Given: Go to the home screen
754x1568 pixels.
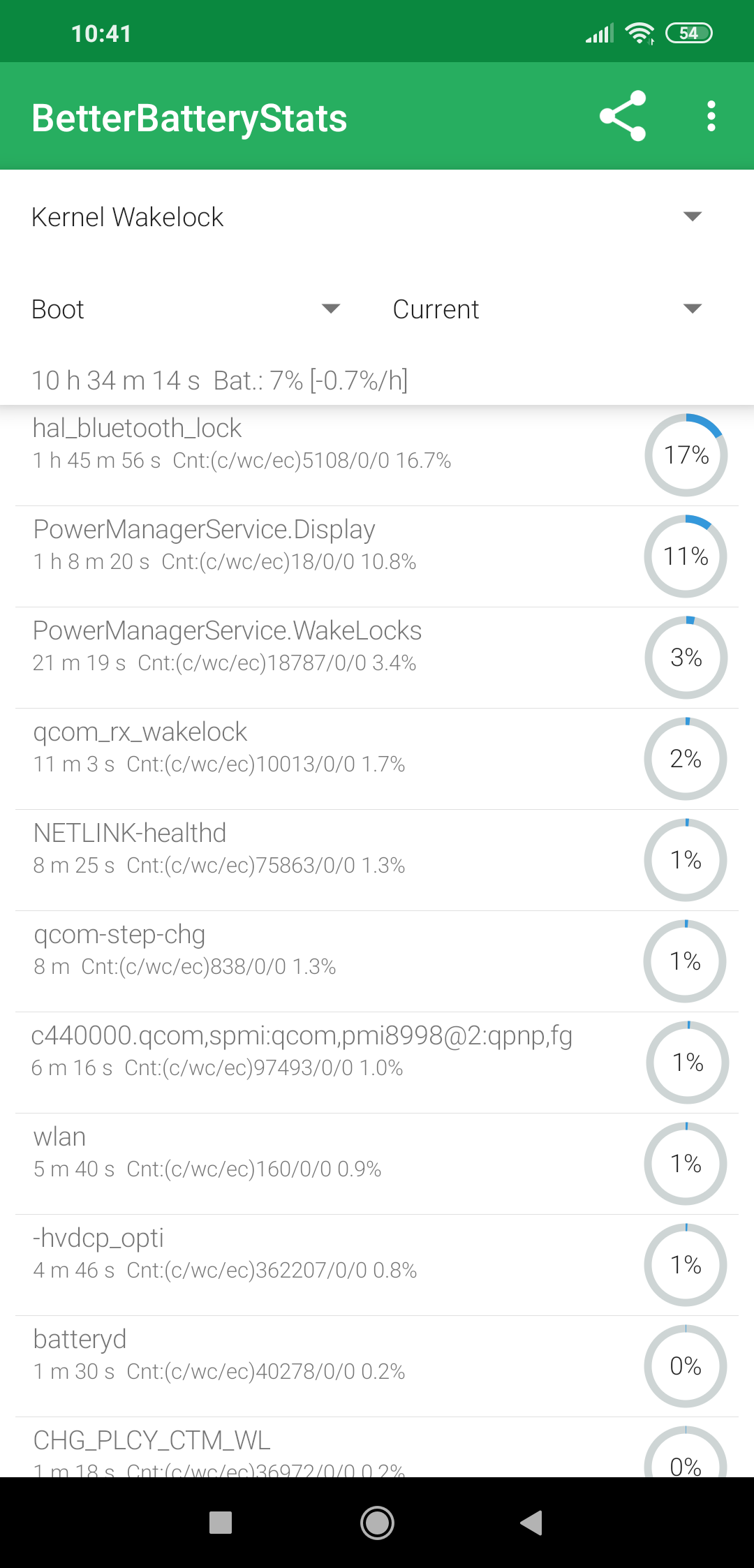Looking at the screenshot, I should point(377,1523).
